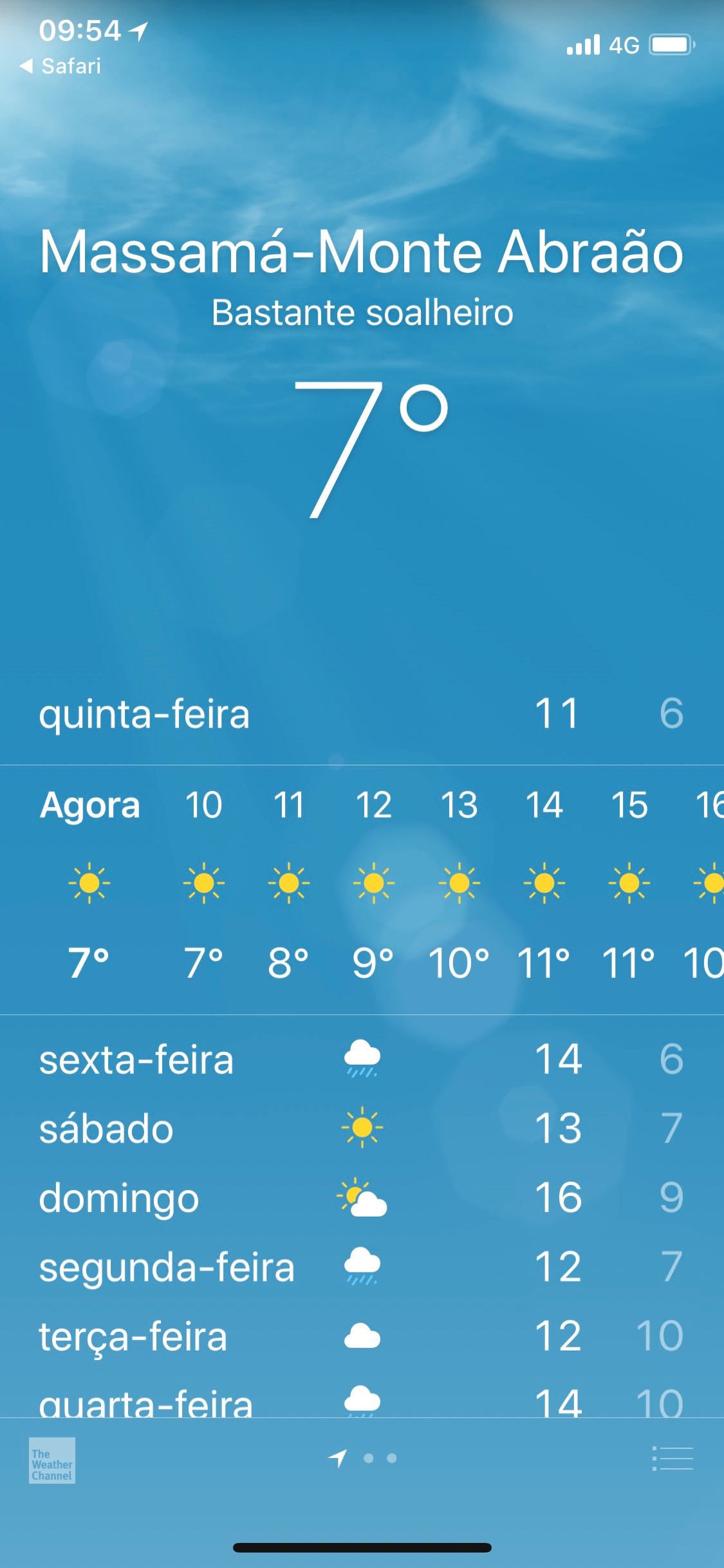Open The Weather Channel link
The image size is (724, 1568).
pyautogui.click(x=52, y=1461)
